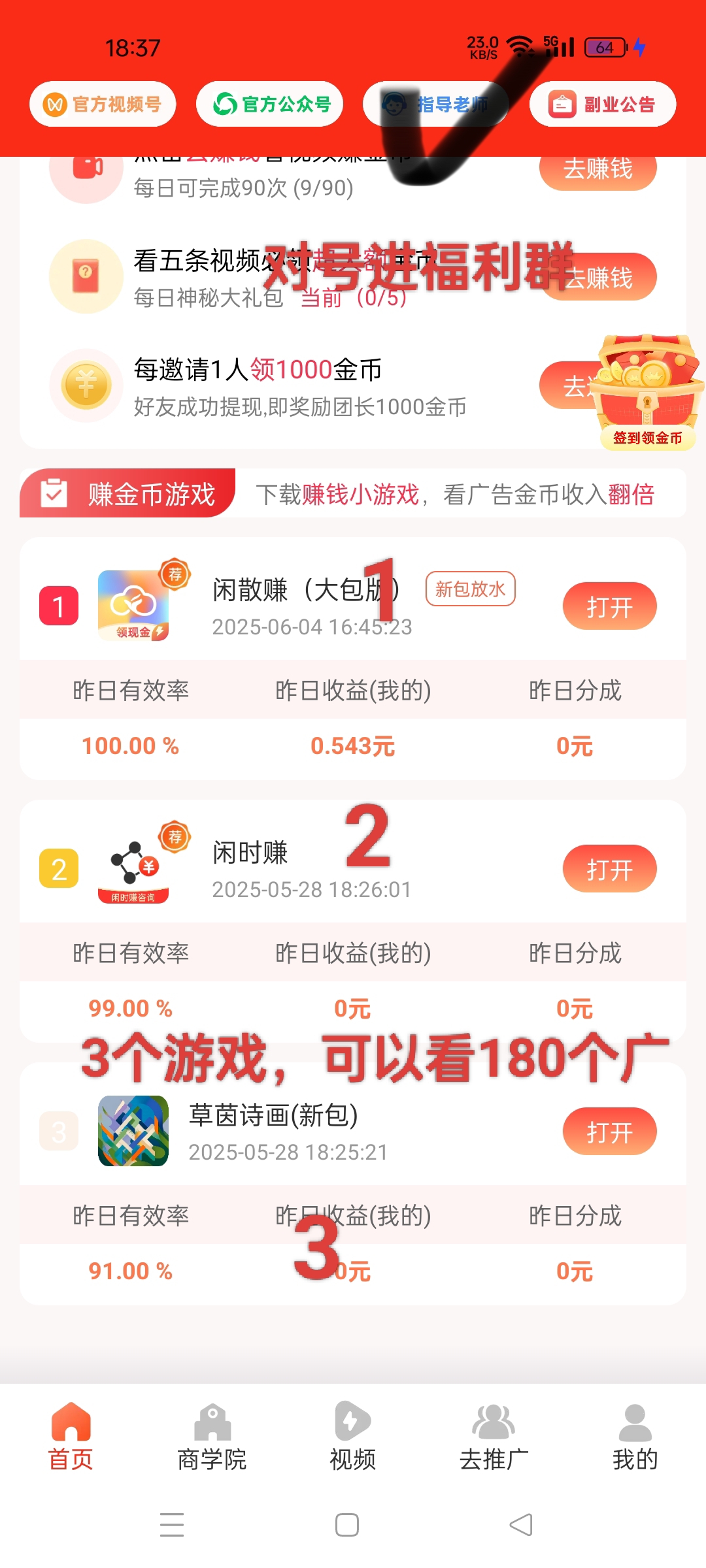706x1568 pixels.
Task: Open the 副业公告 announcements
Action: click(x=603, y=104)
